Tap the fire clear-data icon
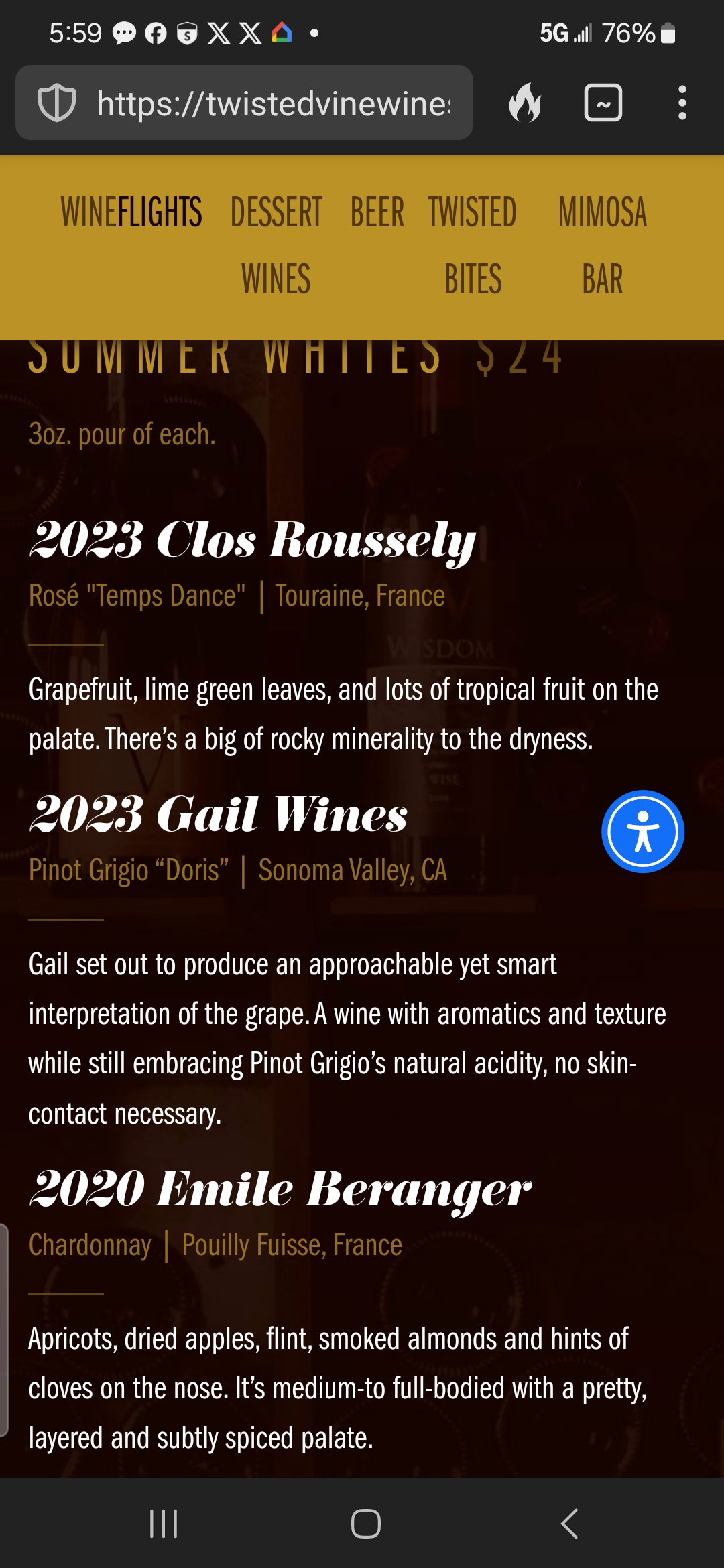This screenshot has width=724, height=1568. (525, 103)
